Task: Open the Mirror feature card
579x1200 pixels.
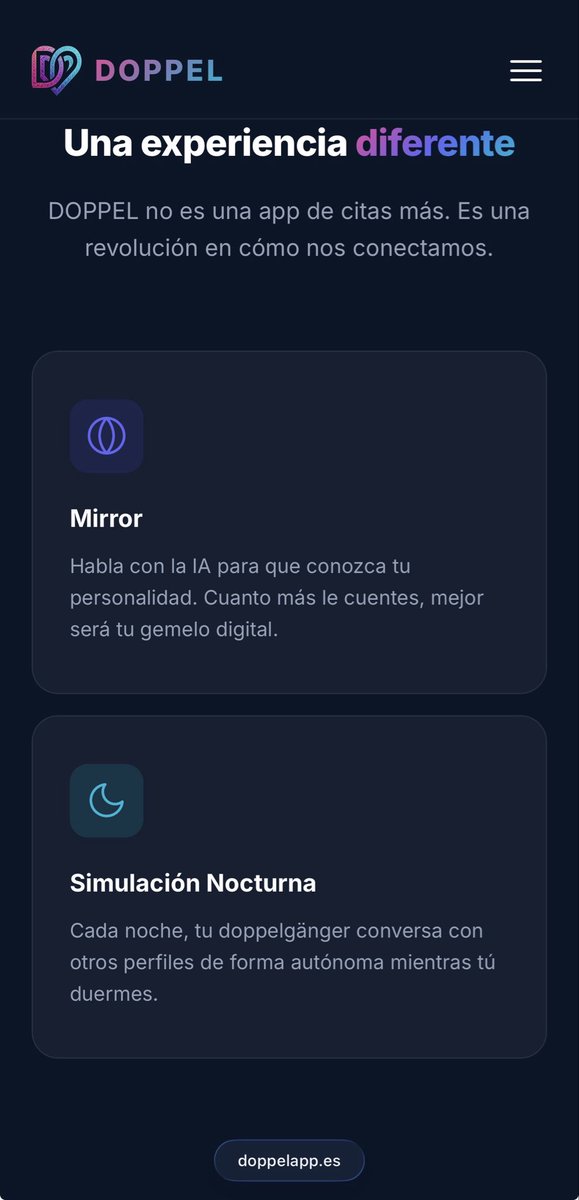Action: tap(289, 522)
